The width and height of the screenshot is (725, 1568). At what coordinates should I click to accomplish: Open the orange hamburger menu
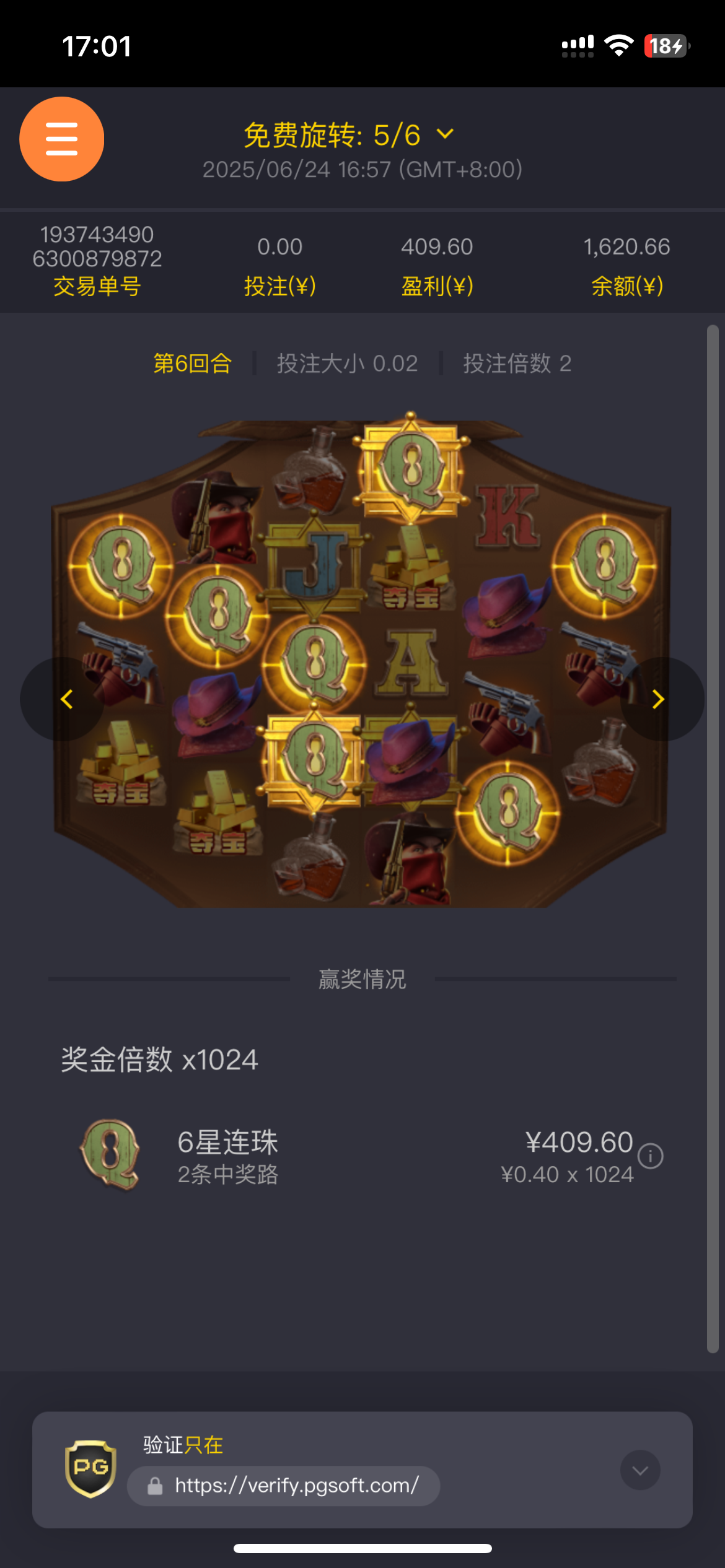click(x=61, y=139)
